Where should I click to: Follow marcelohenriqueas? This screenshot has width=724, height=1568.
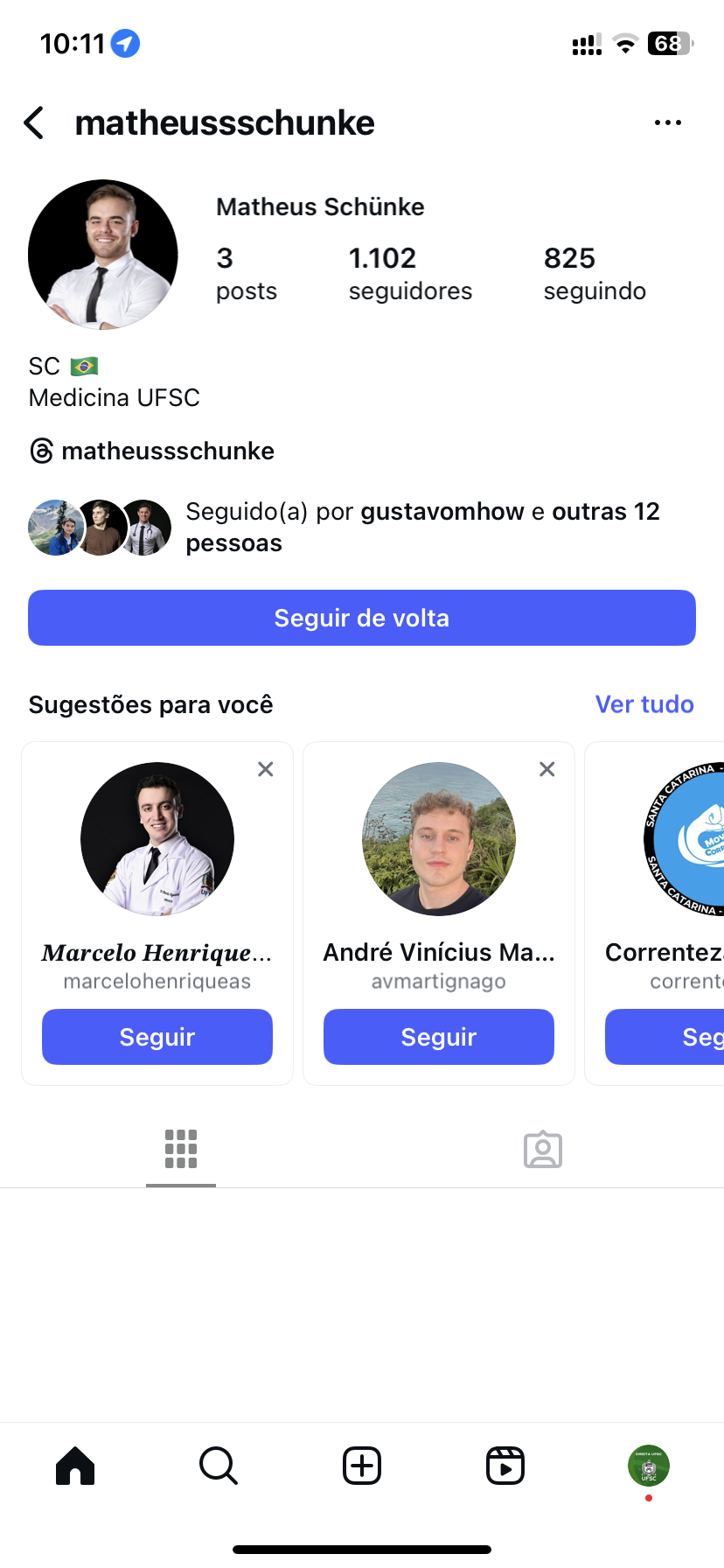157,1037
